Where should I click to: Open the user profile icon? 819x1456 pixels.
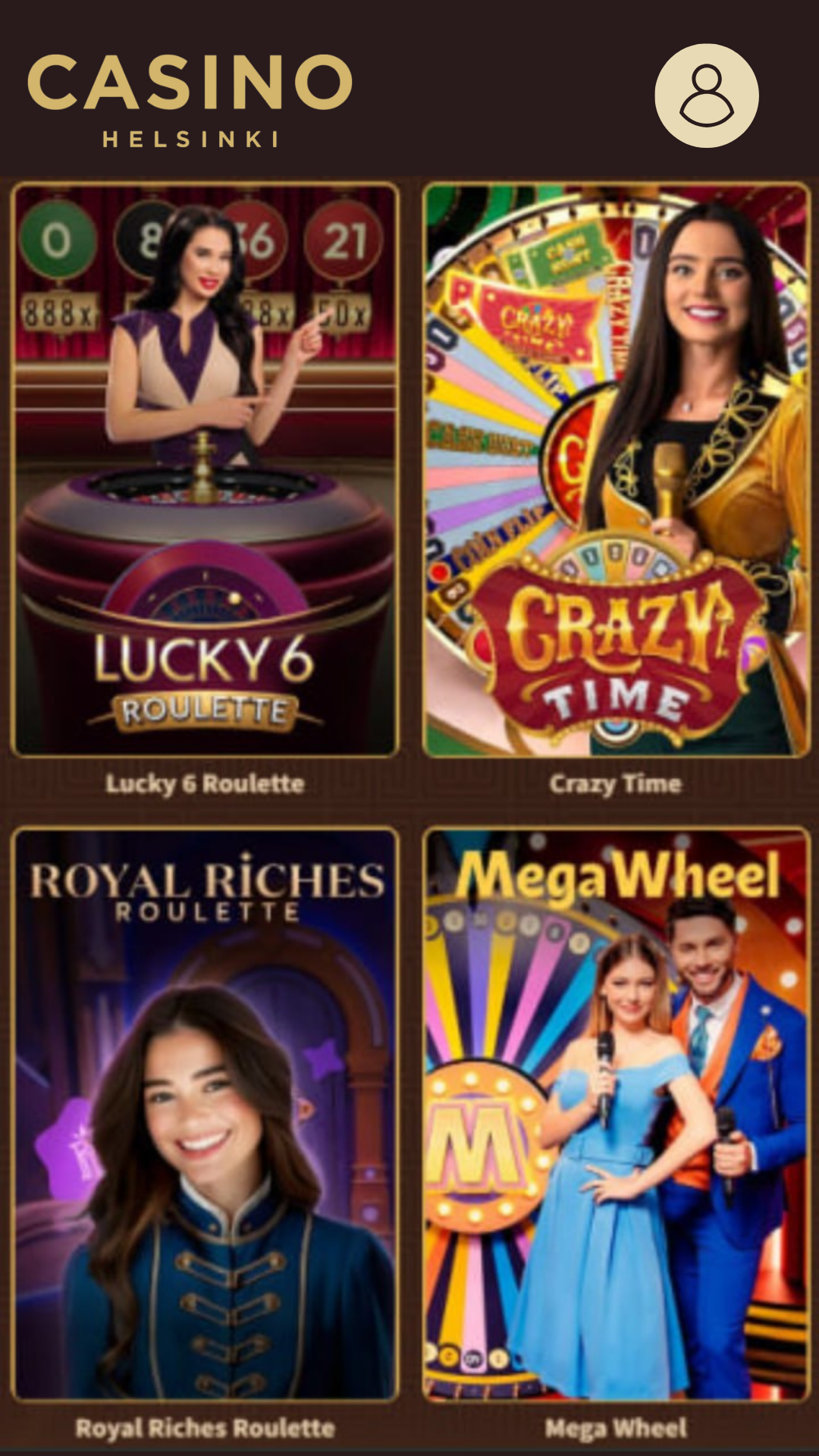tap(706, 96)
